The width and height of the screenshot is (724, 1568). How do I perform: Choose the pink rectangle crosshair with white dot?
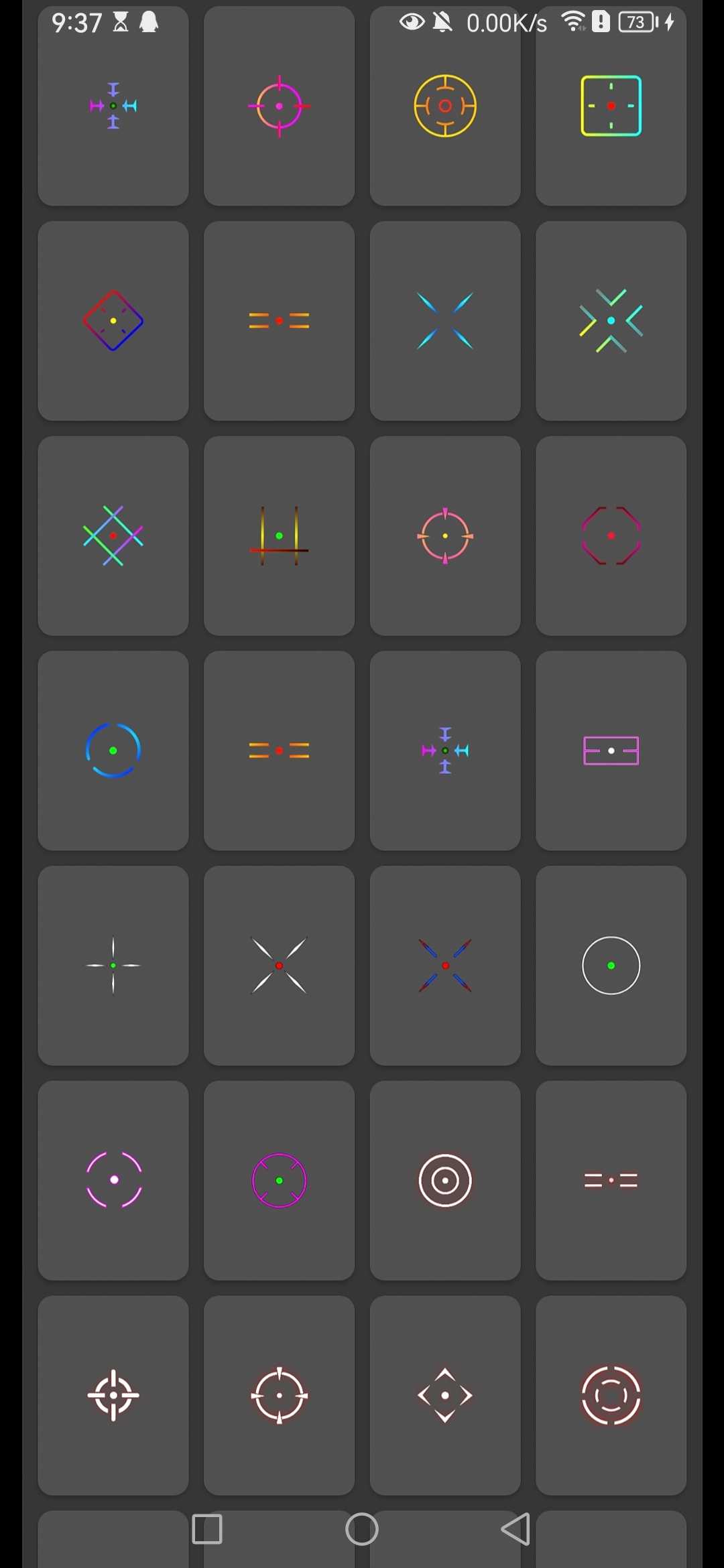(x=611, y=750)
